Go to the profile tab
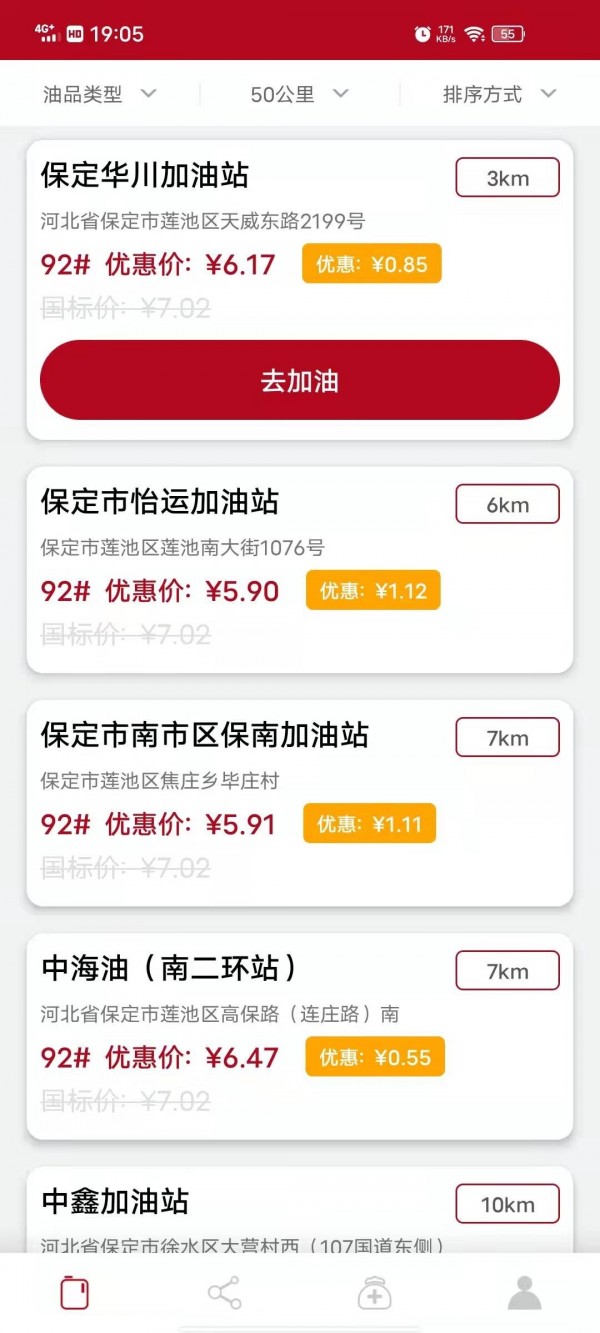 pos(524,1294)
